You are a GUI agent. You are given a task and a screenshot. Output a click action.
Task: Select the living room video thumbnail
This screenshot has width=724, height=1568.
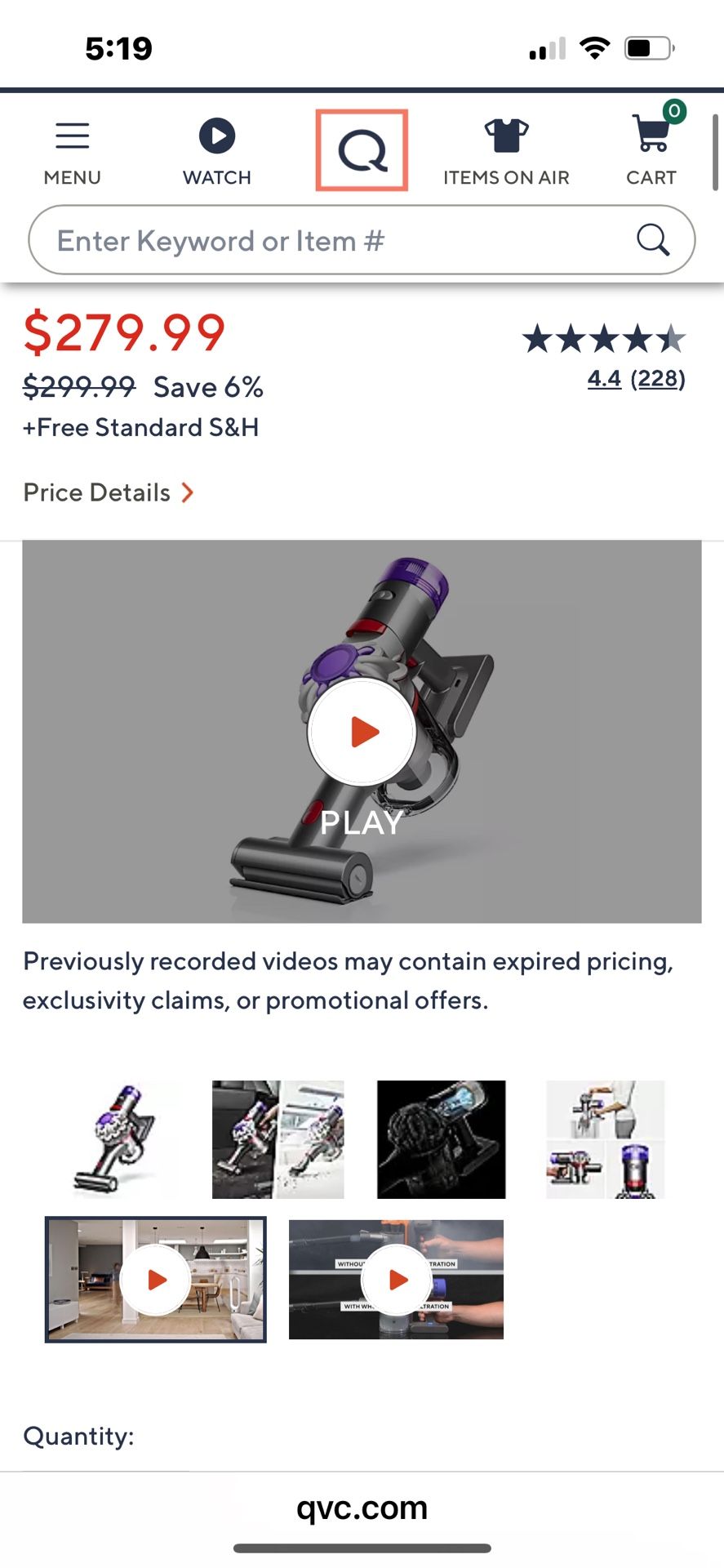pyautogui.click(x=156, y=1280)
